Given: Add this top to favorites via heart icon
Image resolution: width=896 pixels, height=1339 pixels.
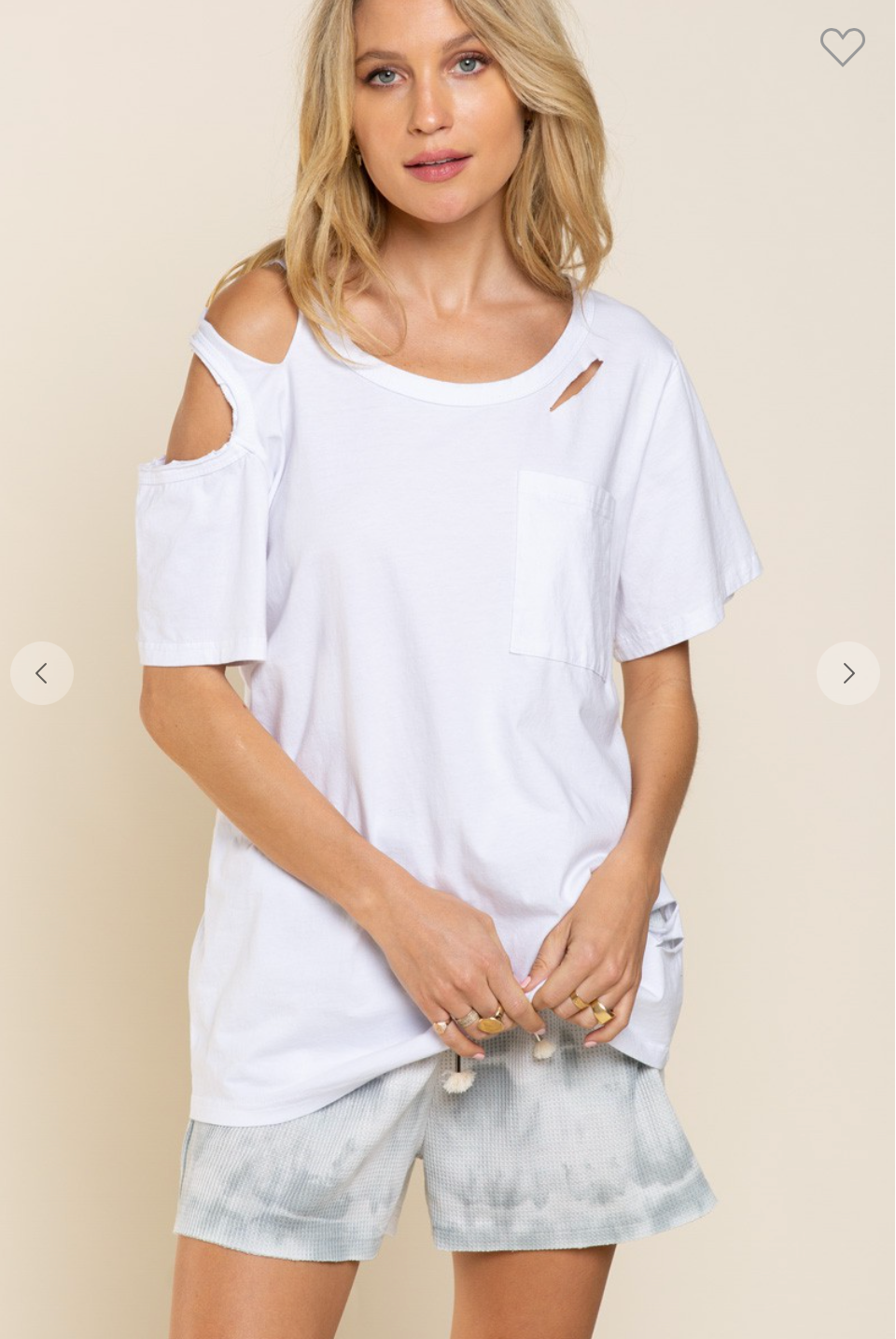Looking at the screenshot, I should point(843,47).
